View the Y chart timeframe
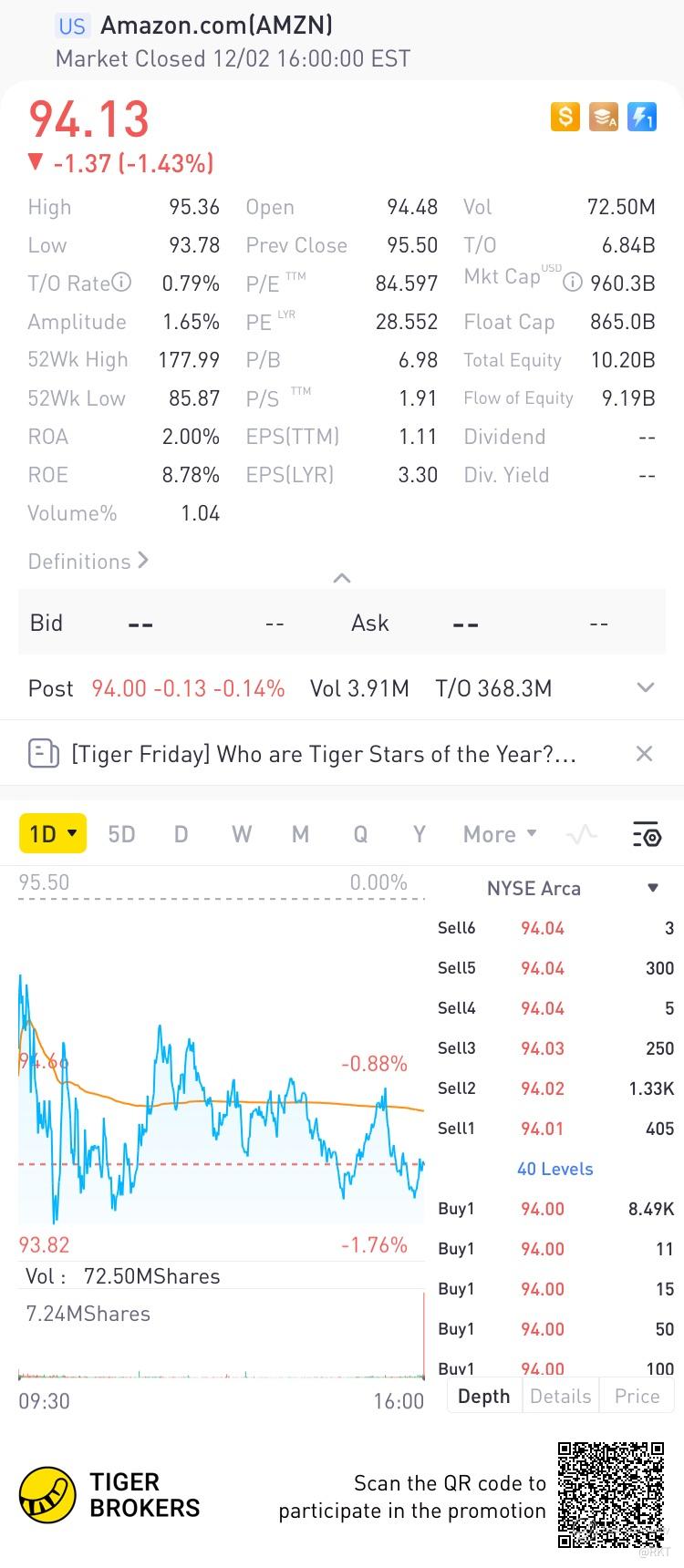This screenshot has height=1568, width=684. click(x=419, y=834)
